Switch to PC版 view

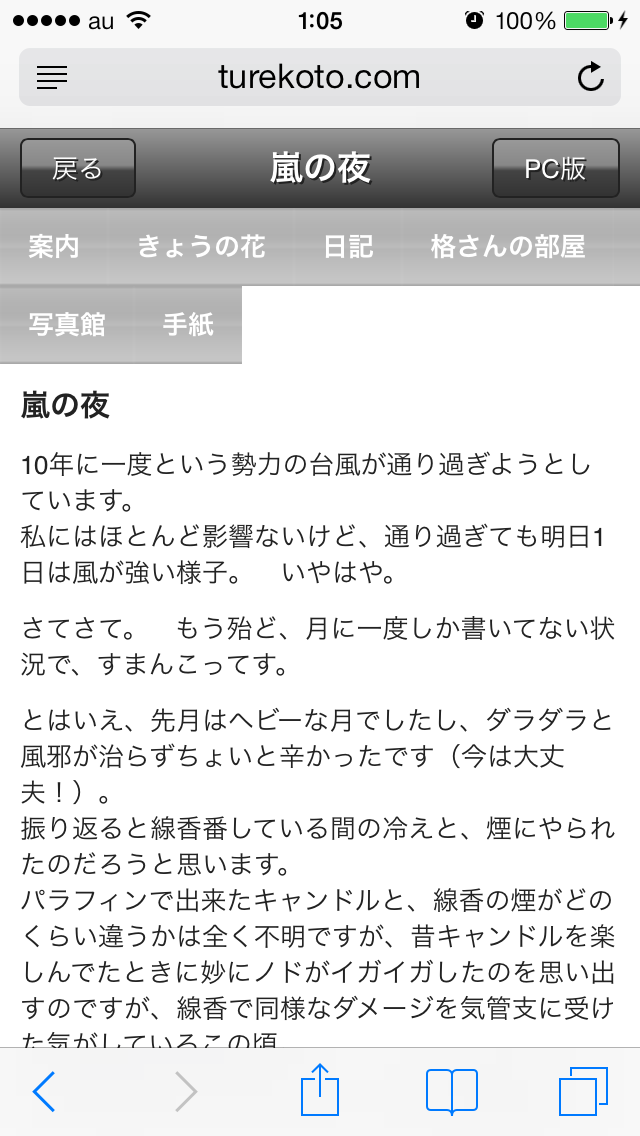click(556, 168)
